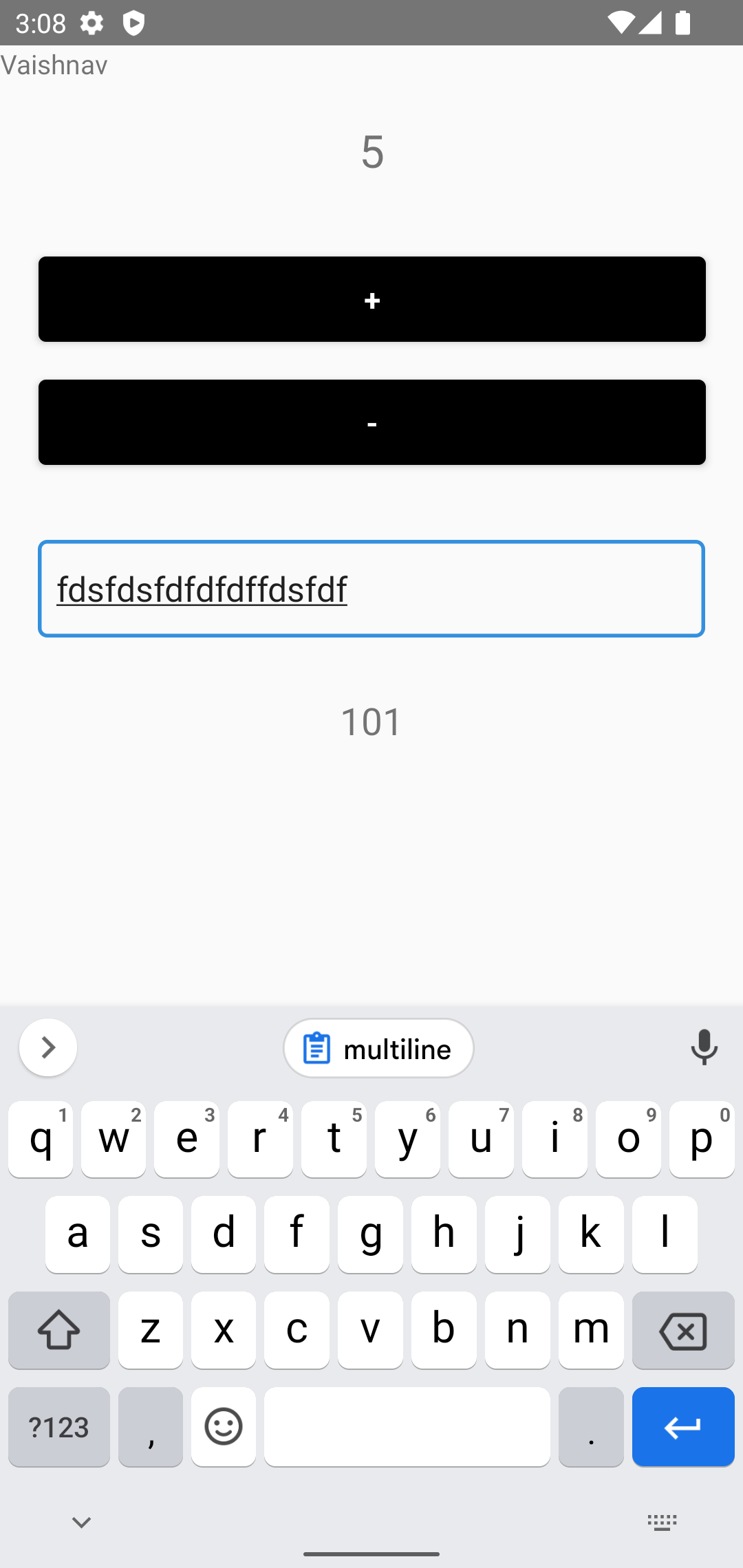Focus the text field containing fdsfdsfdfdfdffdsfdf

[x=371, y=589]
